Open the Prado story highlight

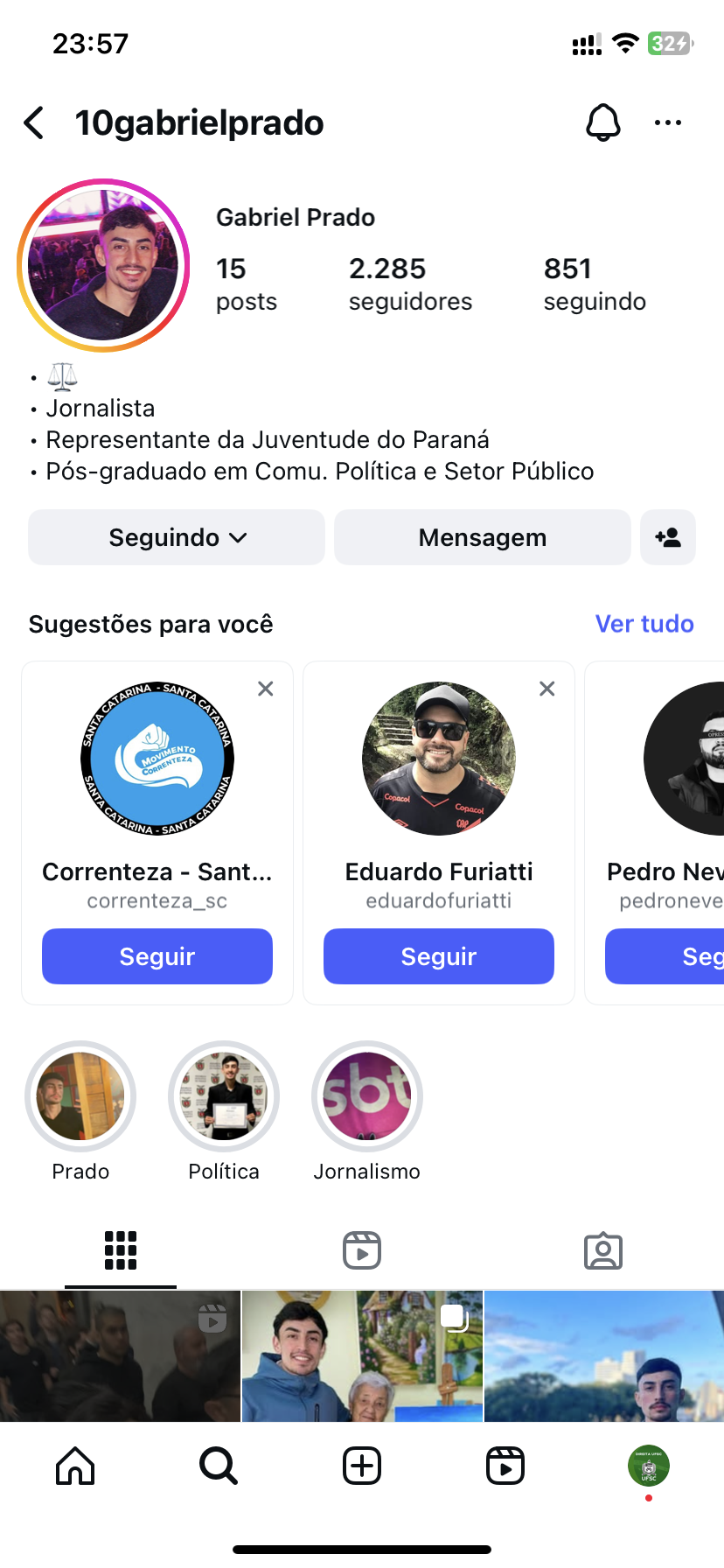pos(80,1096)
